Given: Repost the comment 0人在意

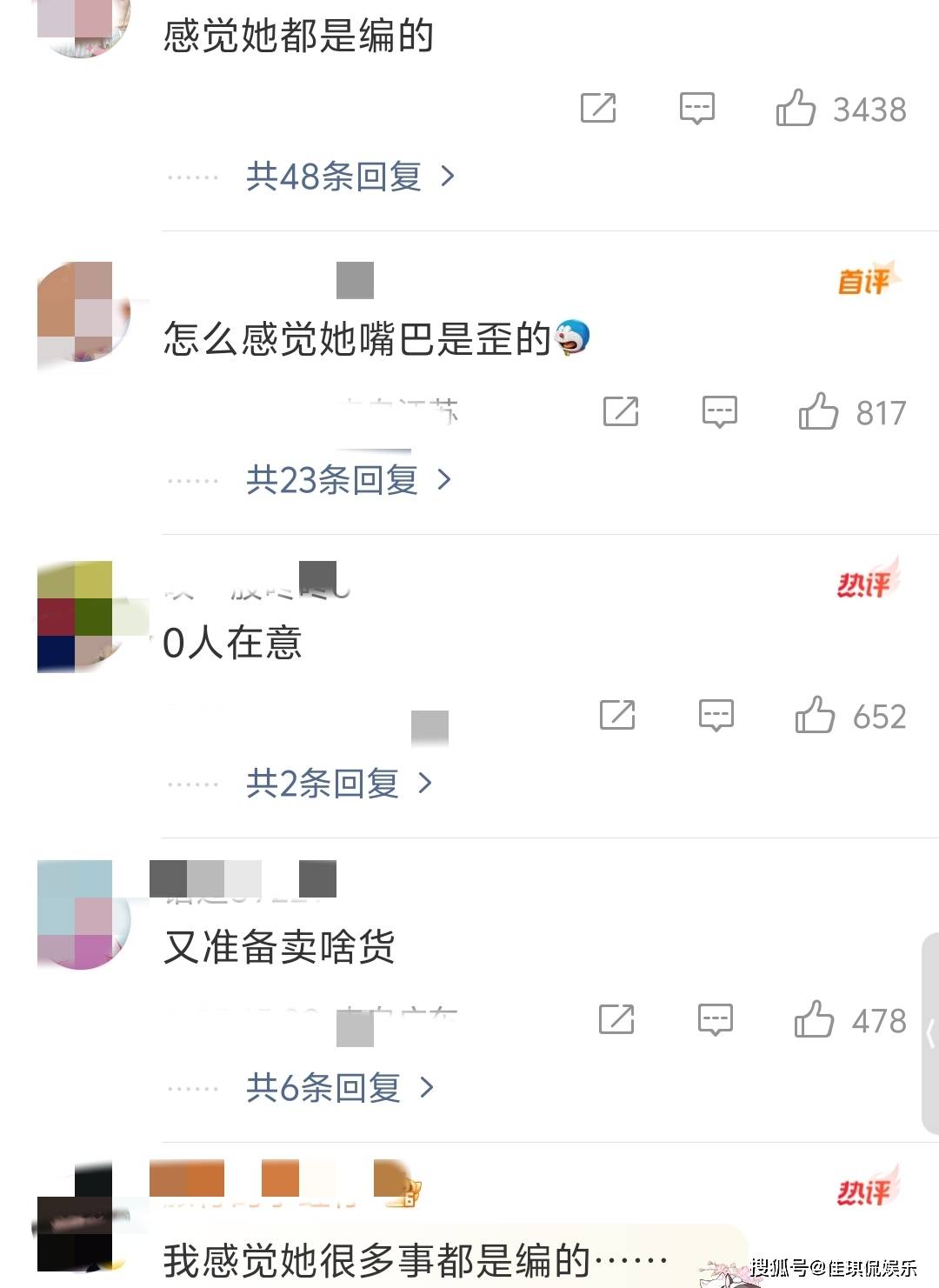Looking at the screenshot, I should click(617, 716).
